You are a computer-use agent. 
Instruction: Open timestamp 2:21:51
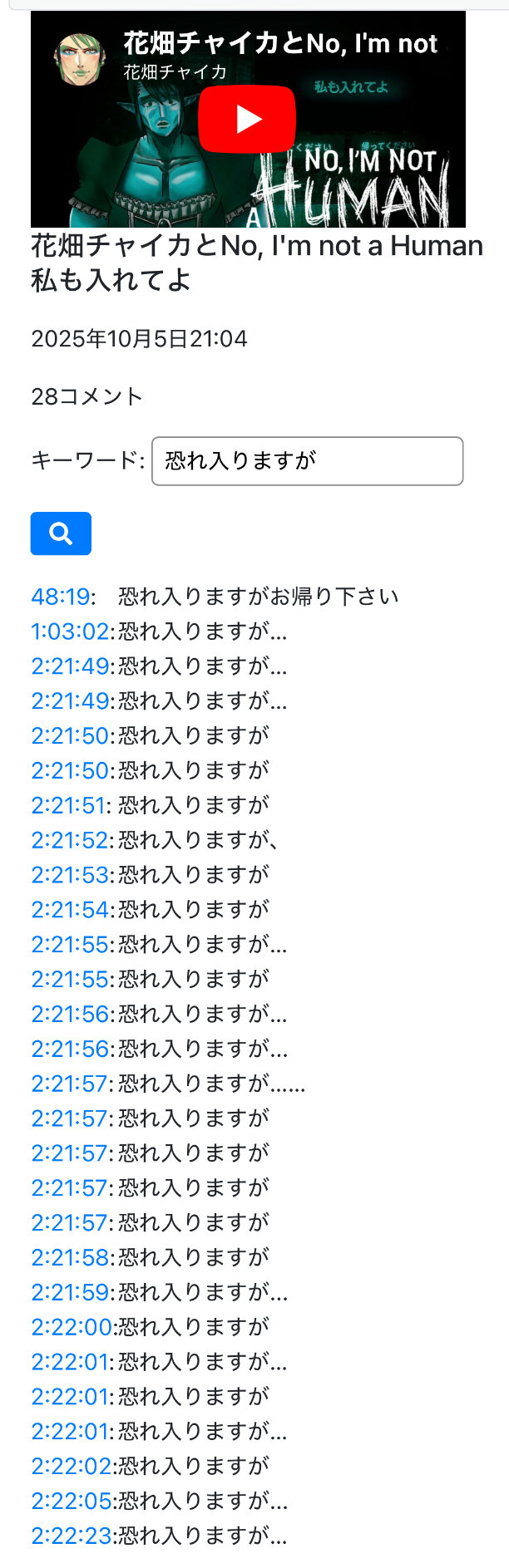pyautogui.click(x=68, y=805)
